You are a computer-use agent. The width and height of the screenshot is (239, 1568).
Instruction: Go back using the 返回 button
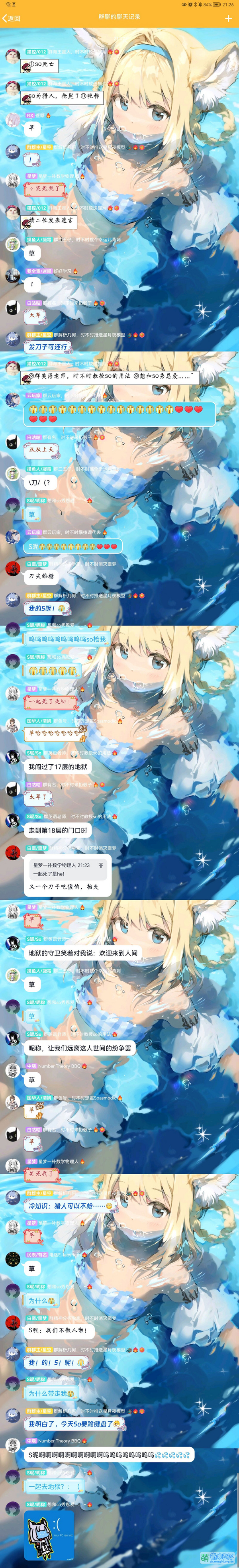coord(11,18)
